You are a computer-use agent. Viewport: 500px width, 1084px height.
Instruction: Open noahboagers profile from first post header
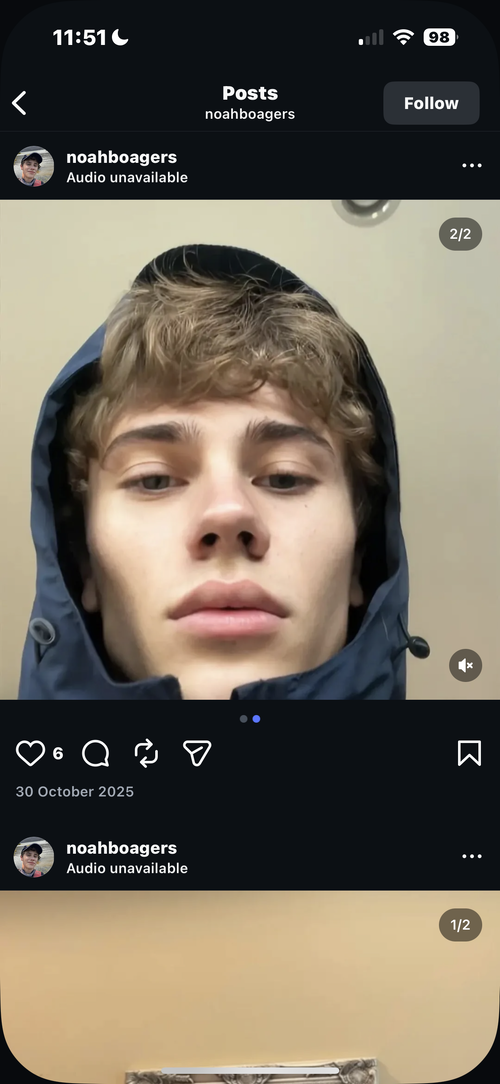click(122, 157)
